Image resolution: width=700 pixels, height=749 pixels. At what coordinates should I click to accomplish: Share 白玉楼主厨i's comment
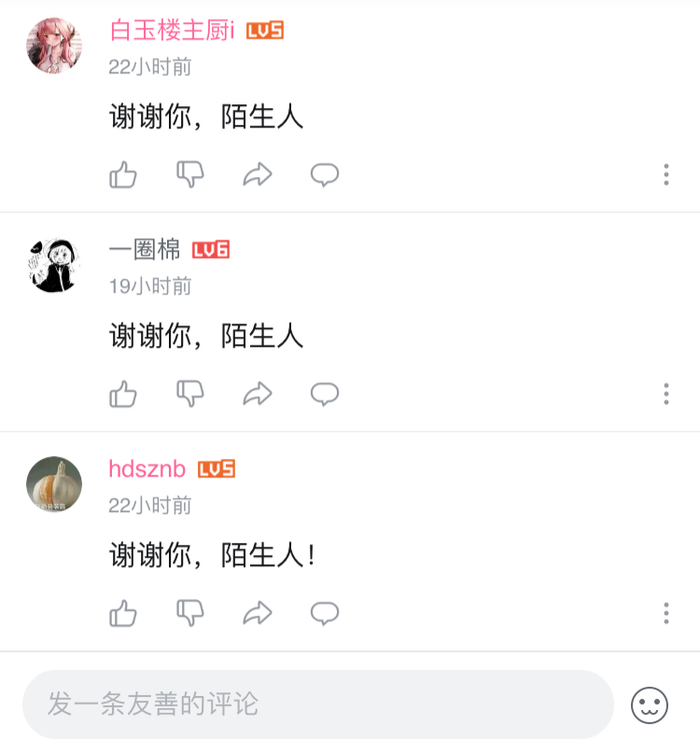click(x=258, y=175)
